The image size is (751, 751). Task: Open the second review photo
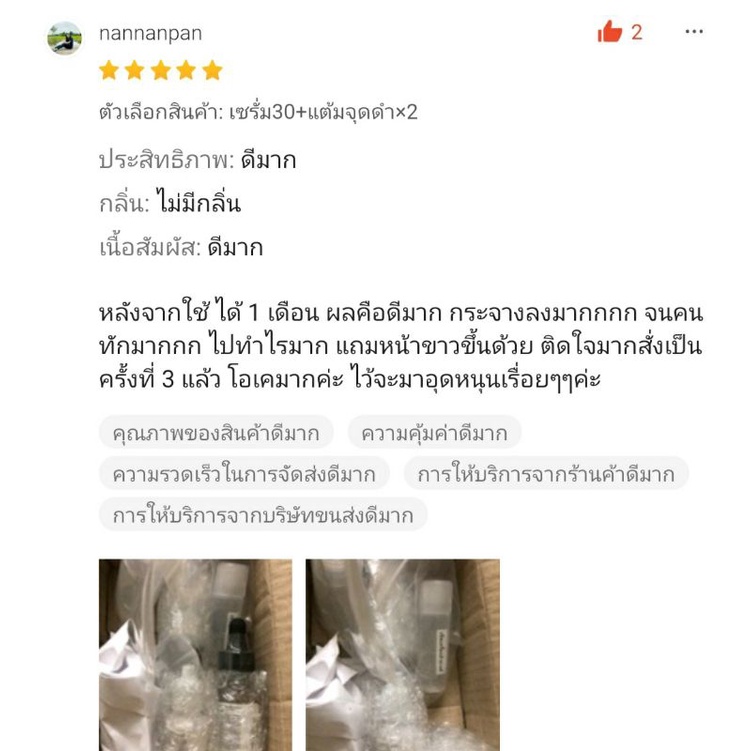(403, 655)
